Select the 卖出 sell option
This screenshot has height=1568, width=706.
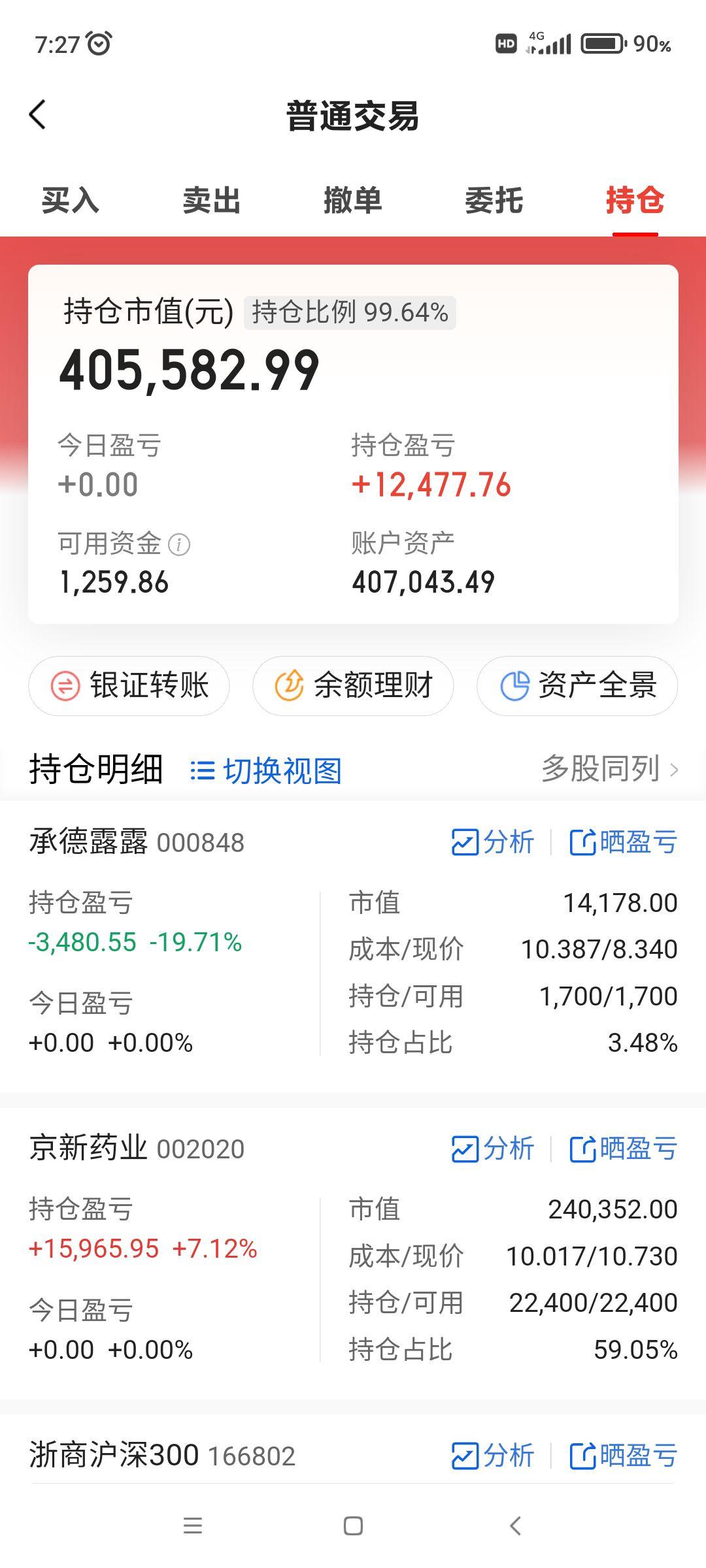[211, 202]
